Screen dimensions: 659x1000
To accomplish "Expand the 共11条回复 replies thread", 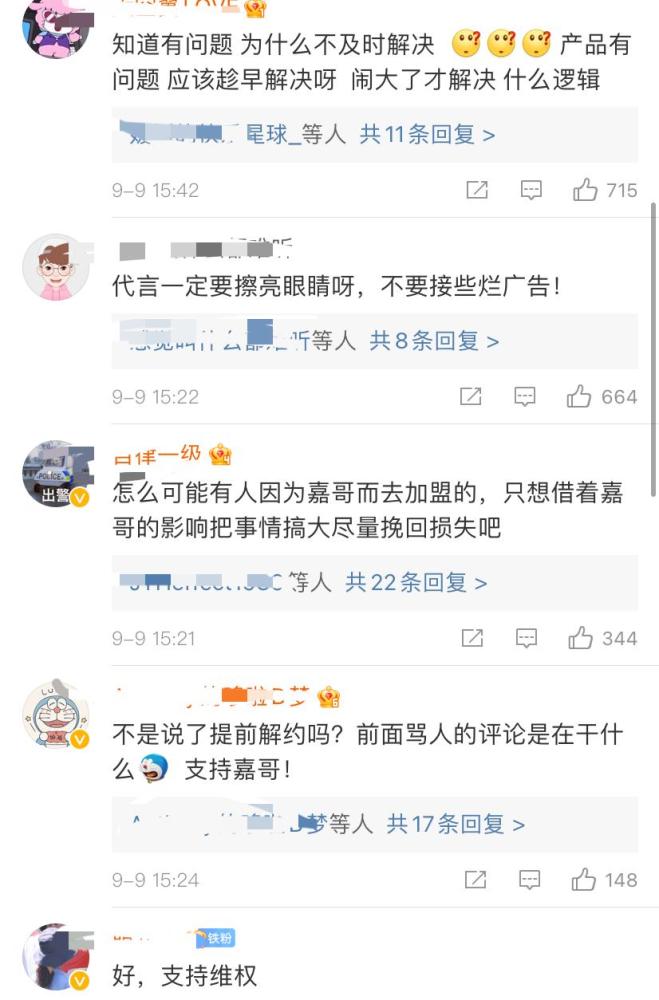I will [427, 134].
